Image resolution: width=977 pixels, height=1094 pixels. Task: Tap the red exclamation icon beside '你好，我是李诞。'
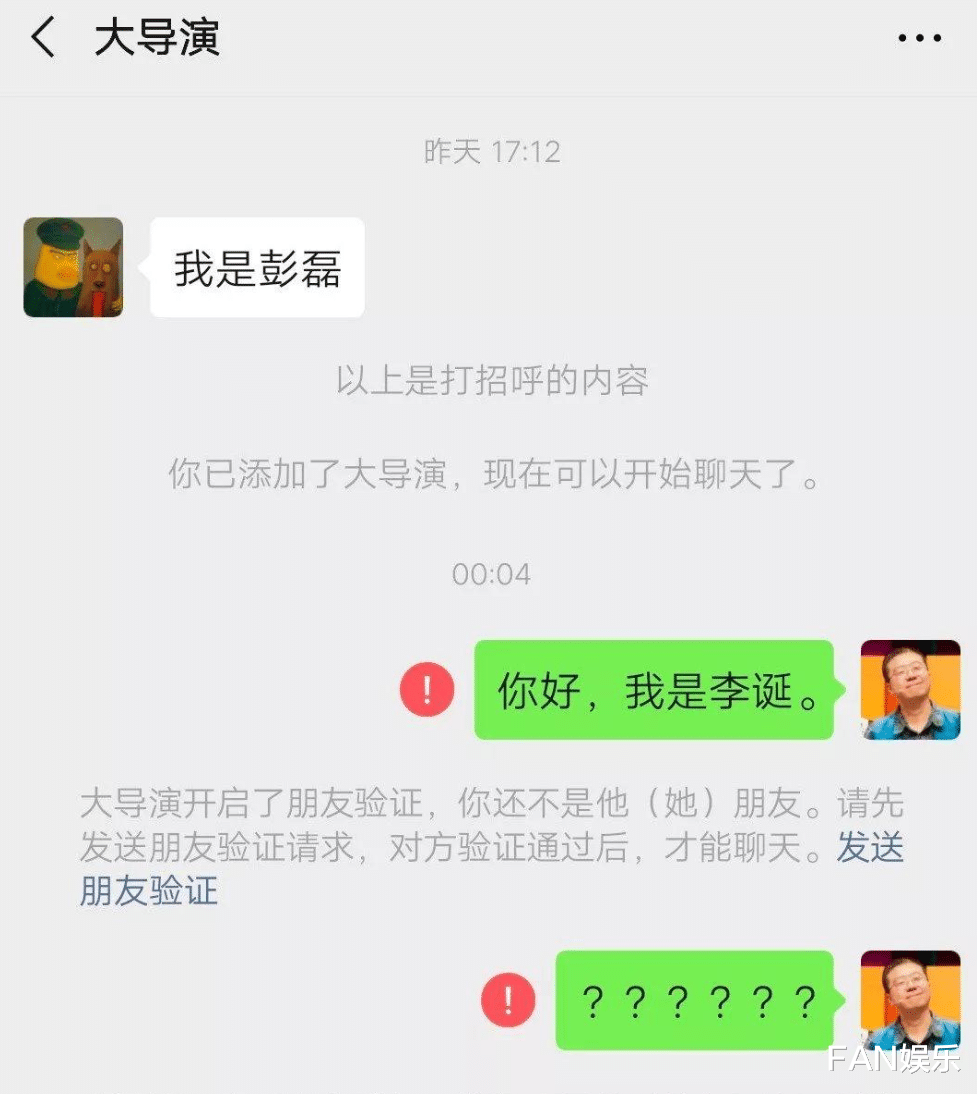tap(426, 690)
